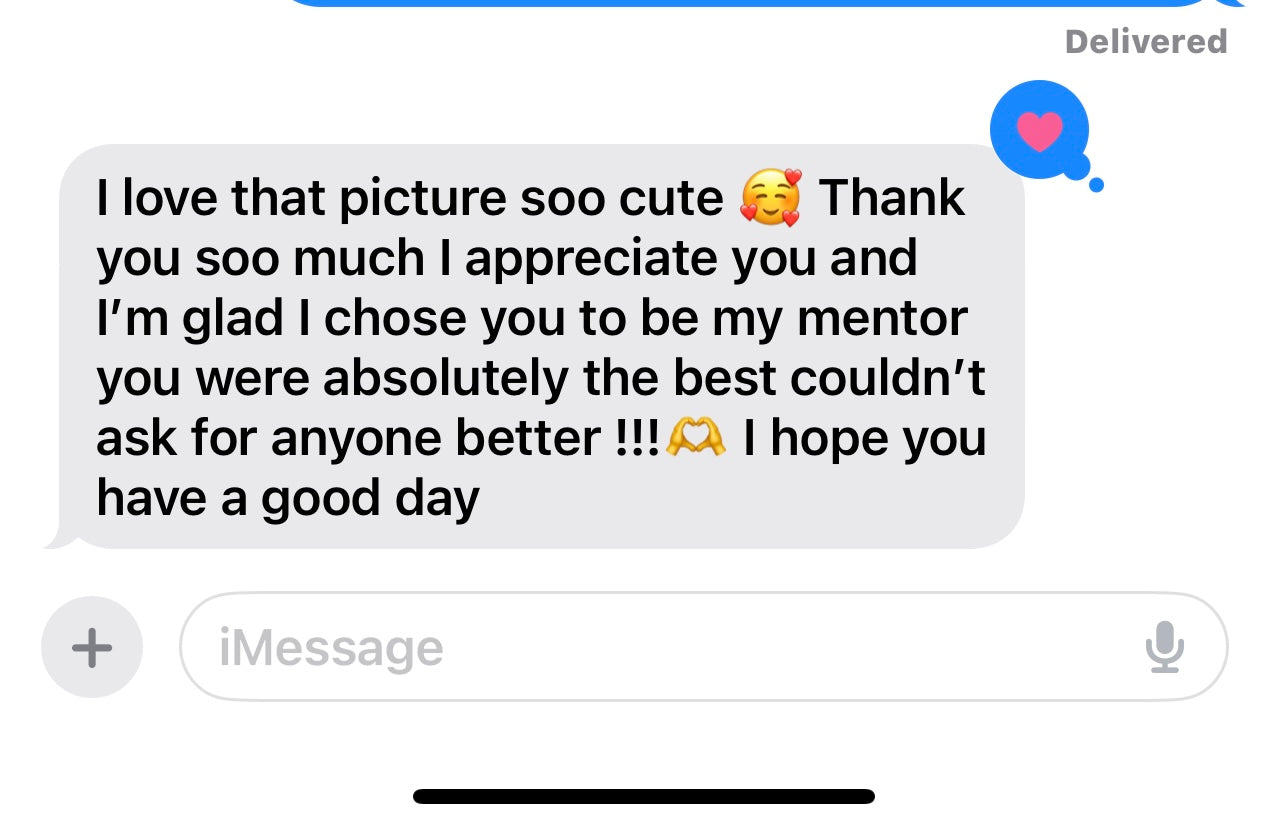Tap the heart reaction on the message
The height and width of the screenshot is (828, 1288).
coord(1039,131)
